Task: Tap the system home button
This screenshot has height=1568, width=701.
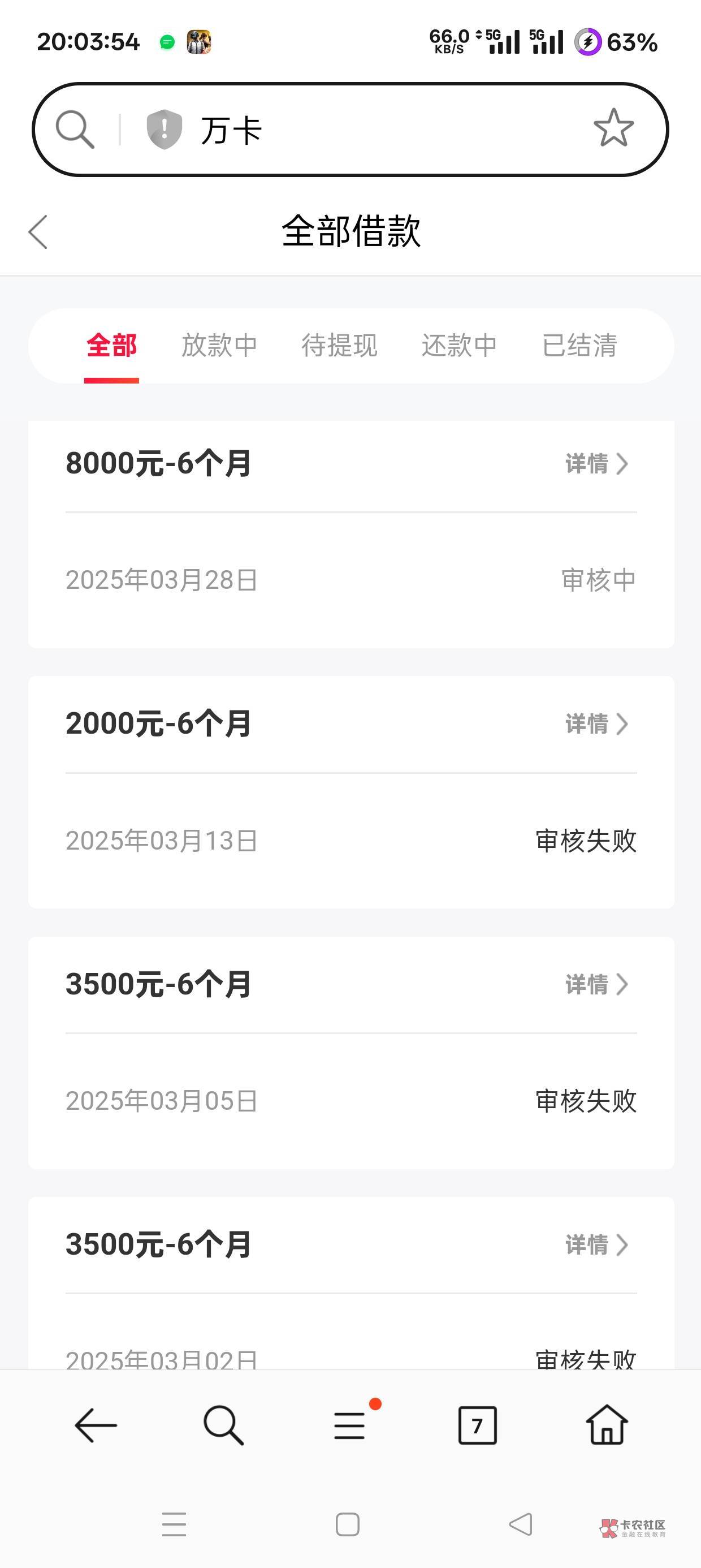Action: (x=348, y=1524)
